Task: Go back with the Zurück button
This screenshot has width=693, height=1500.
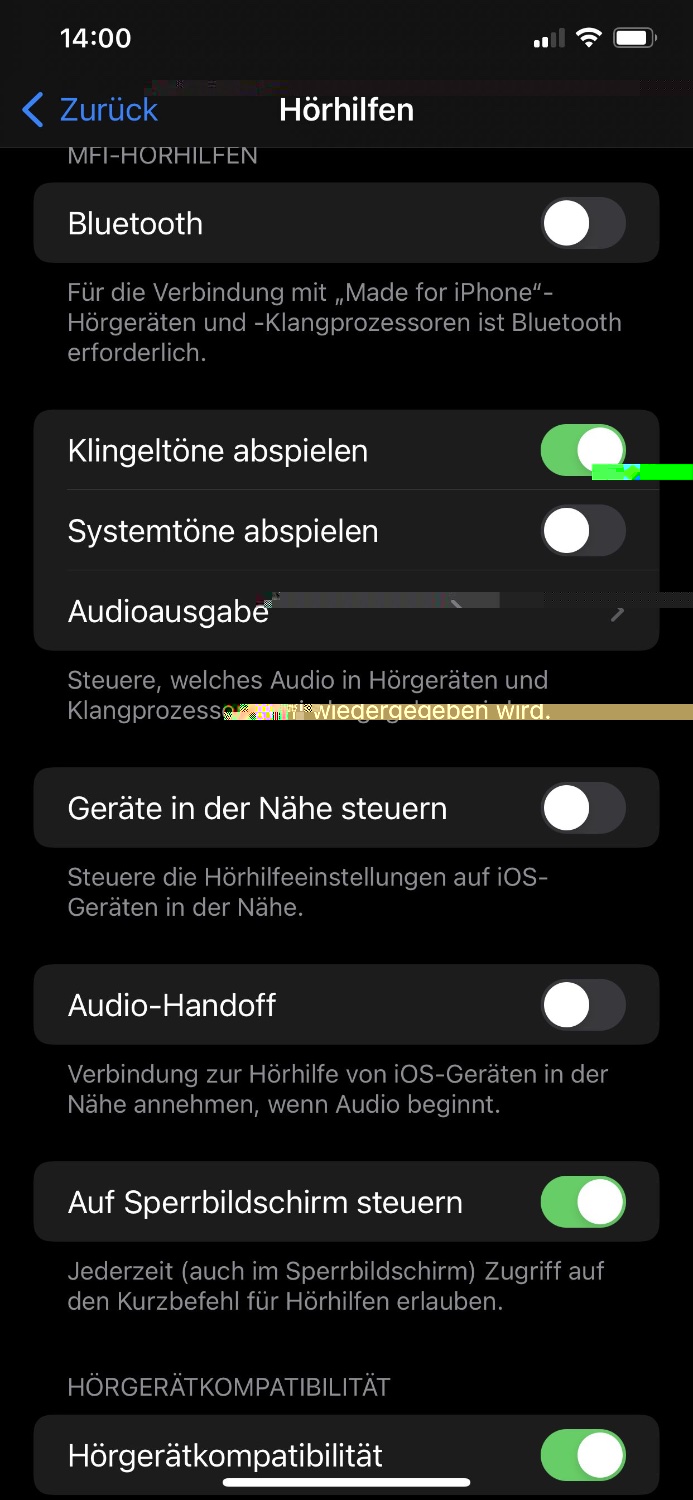Action: (90, 109)
